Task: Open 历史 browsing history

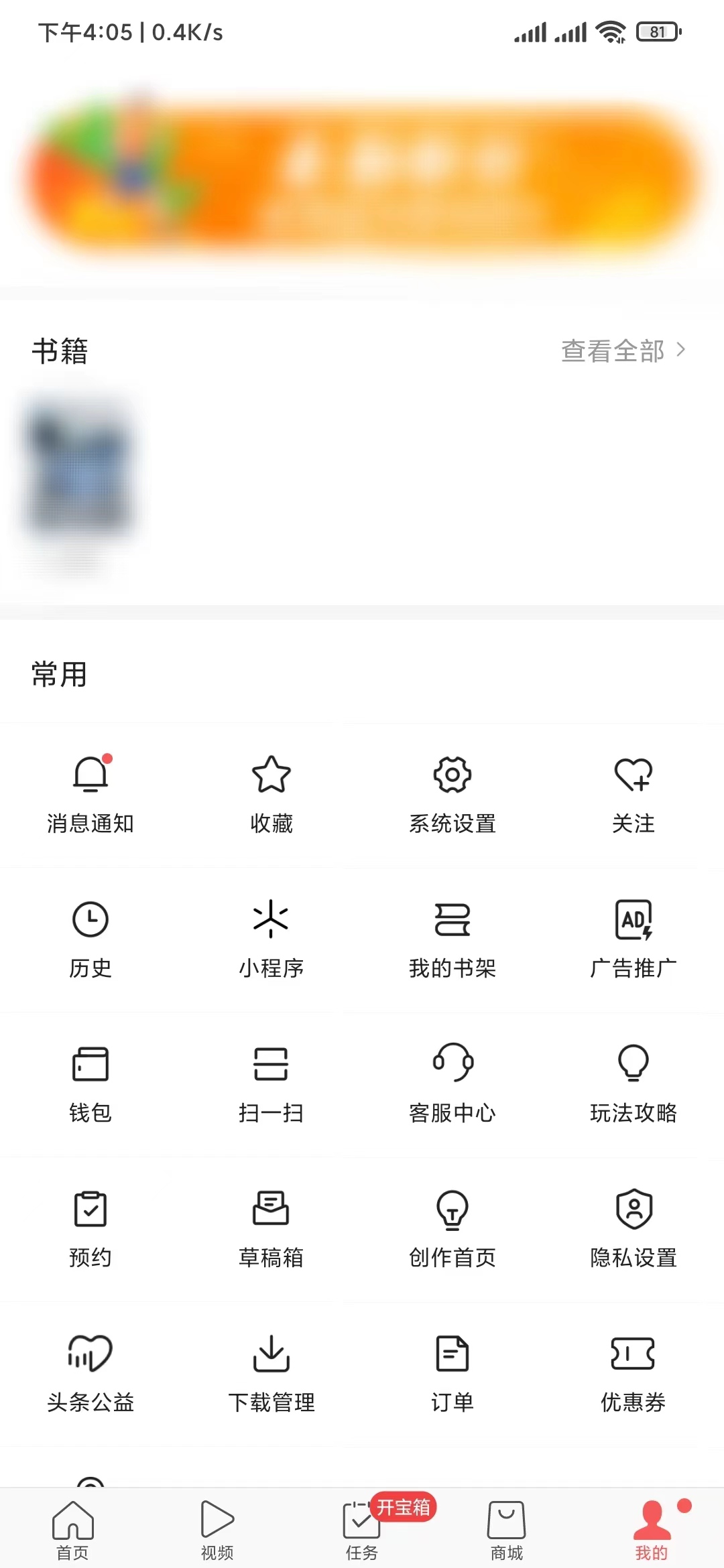Action: (x=90, y=939)
